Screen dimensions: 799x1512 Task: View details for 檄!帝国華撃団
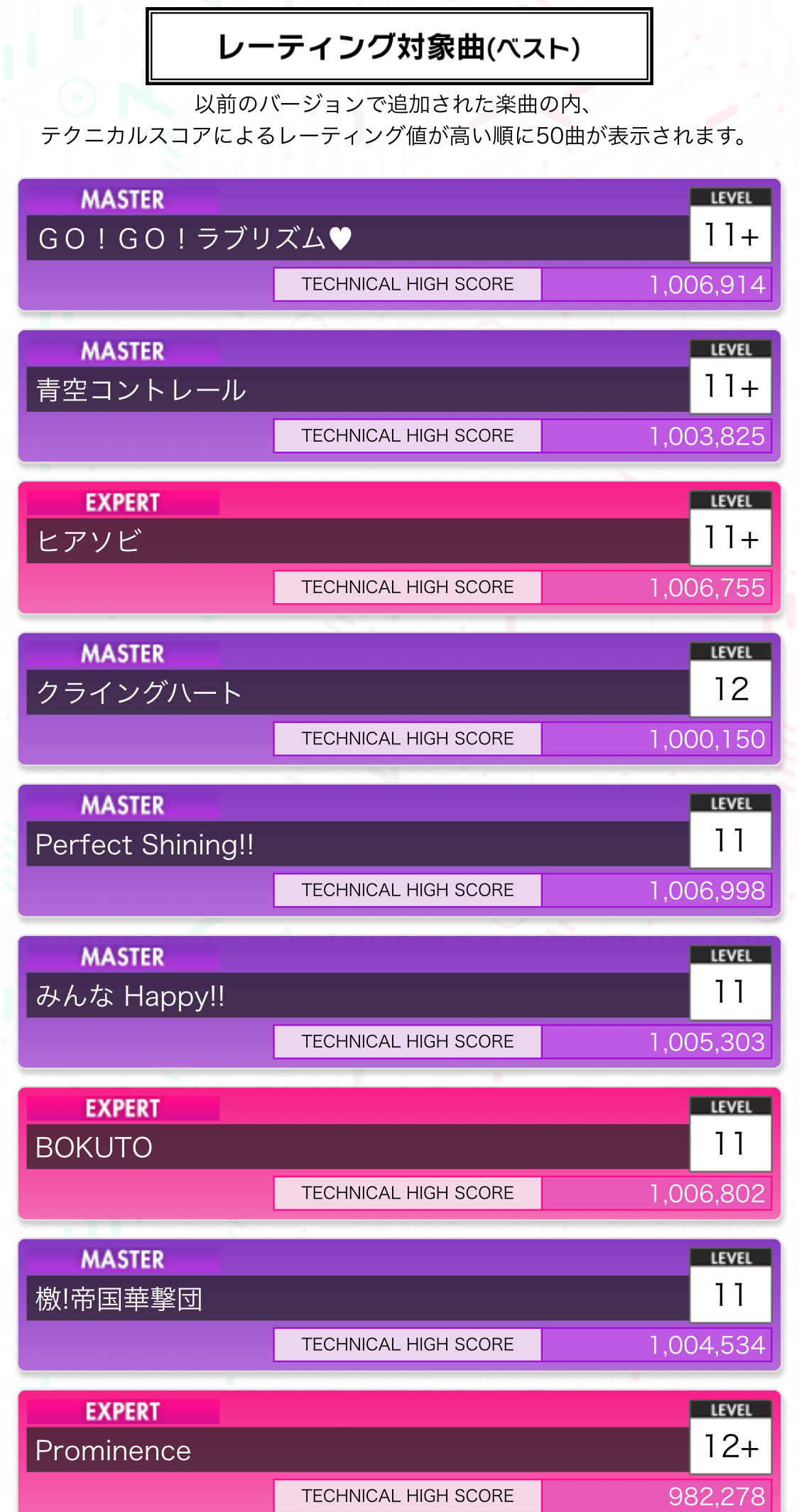(x=399, y=1305)
